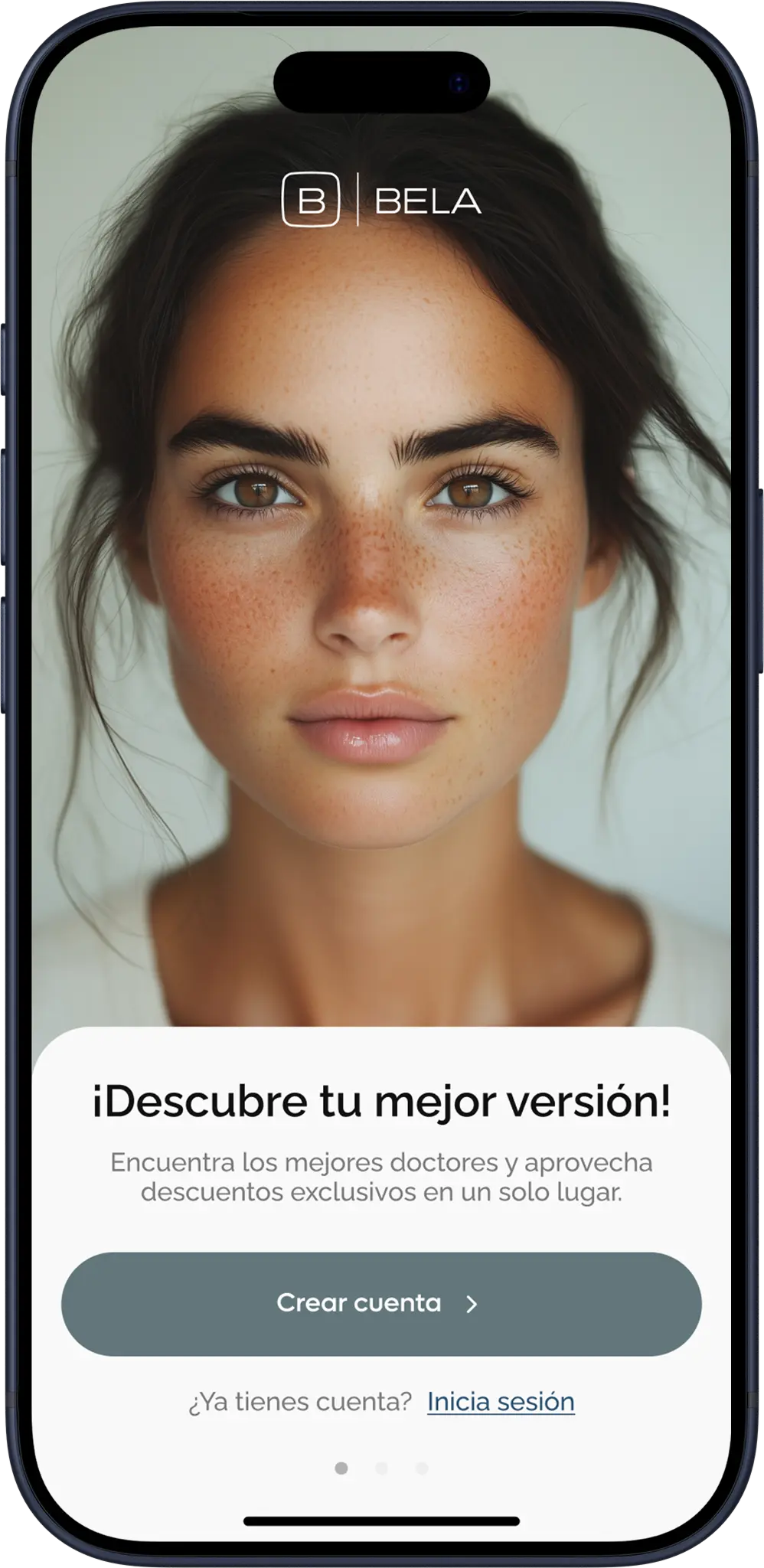Tap the boxed B emblem above the model's forehead
The width and height of the screenshot is (764, 1568).
[312, 199]
